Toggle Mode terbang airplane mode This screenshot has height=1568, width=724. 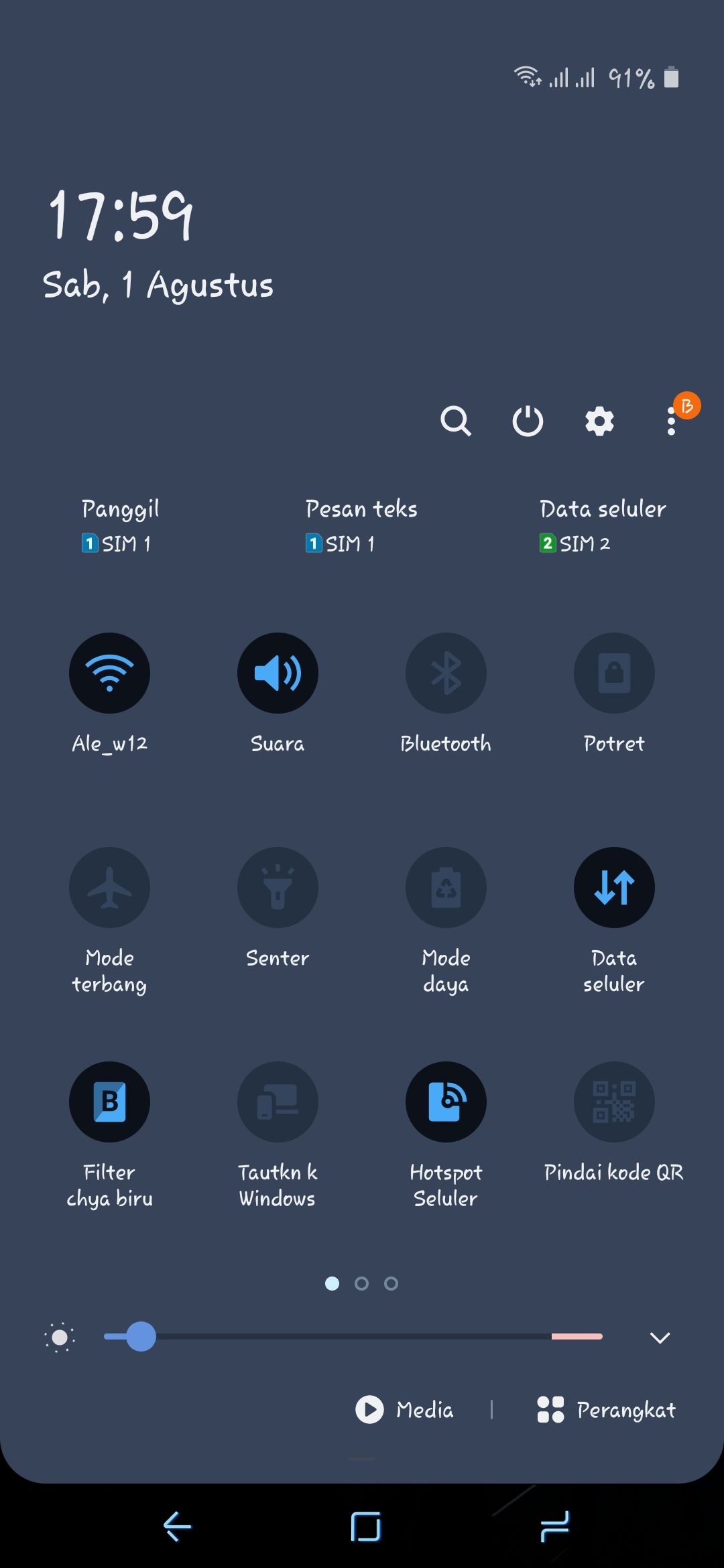(x=110, y=887)
